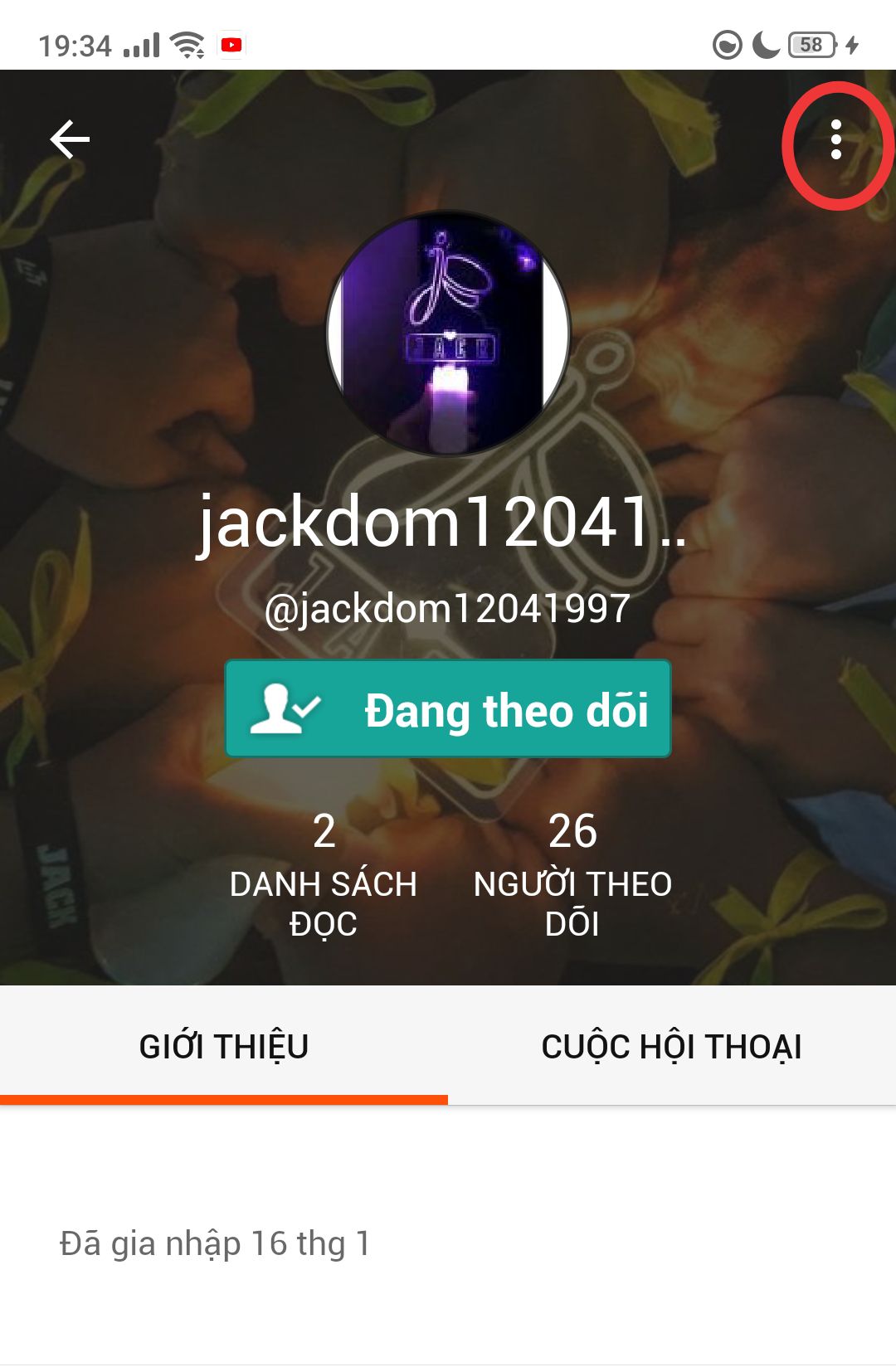Tap the Đang theo dõi following button

(x=448, y=709)
